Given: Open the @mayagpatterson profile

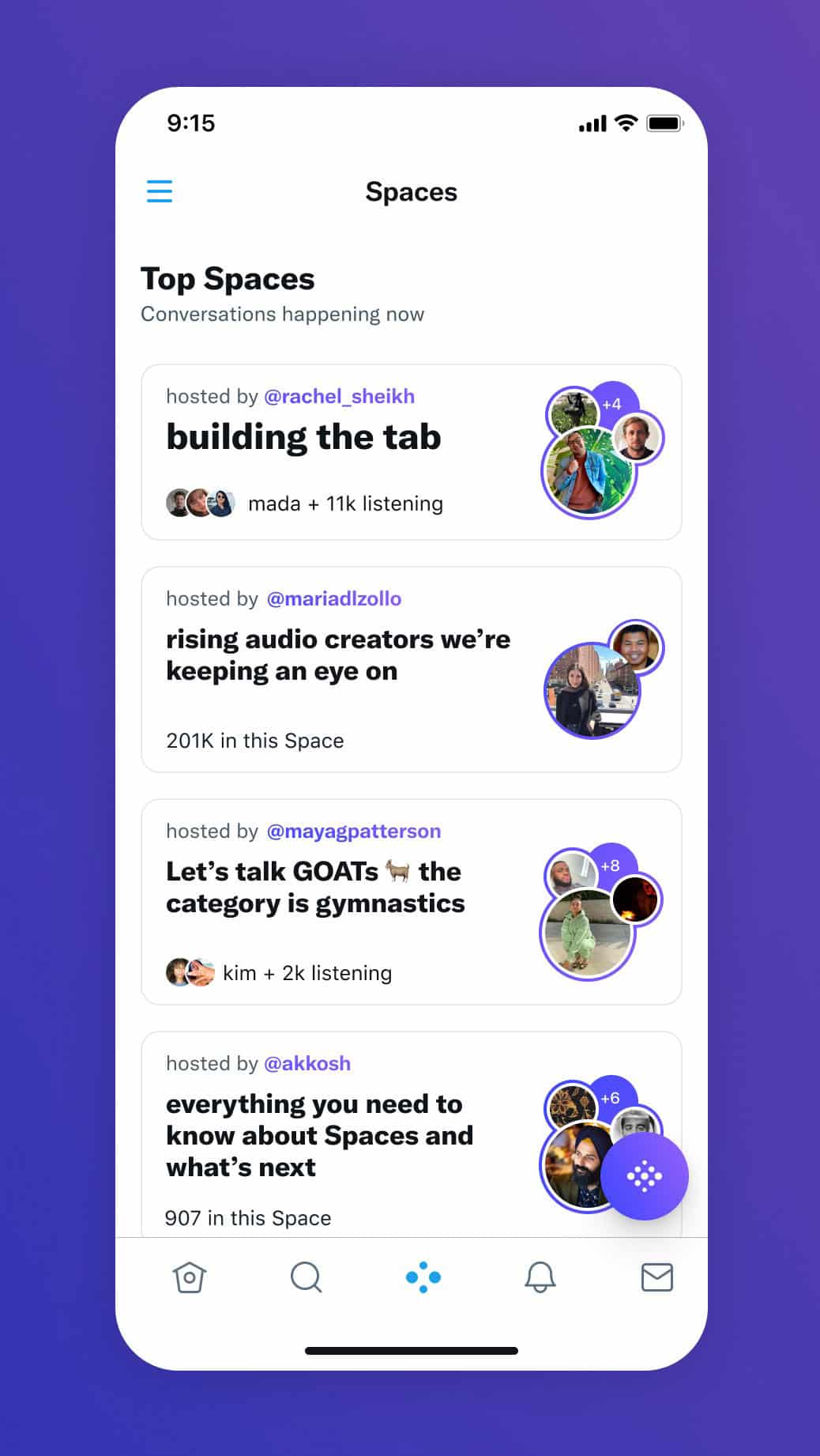Looking at the screenshot, I should pyautogui.click(x=354, y=831).
